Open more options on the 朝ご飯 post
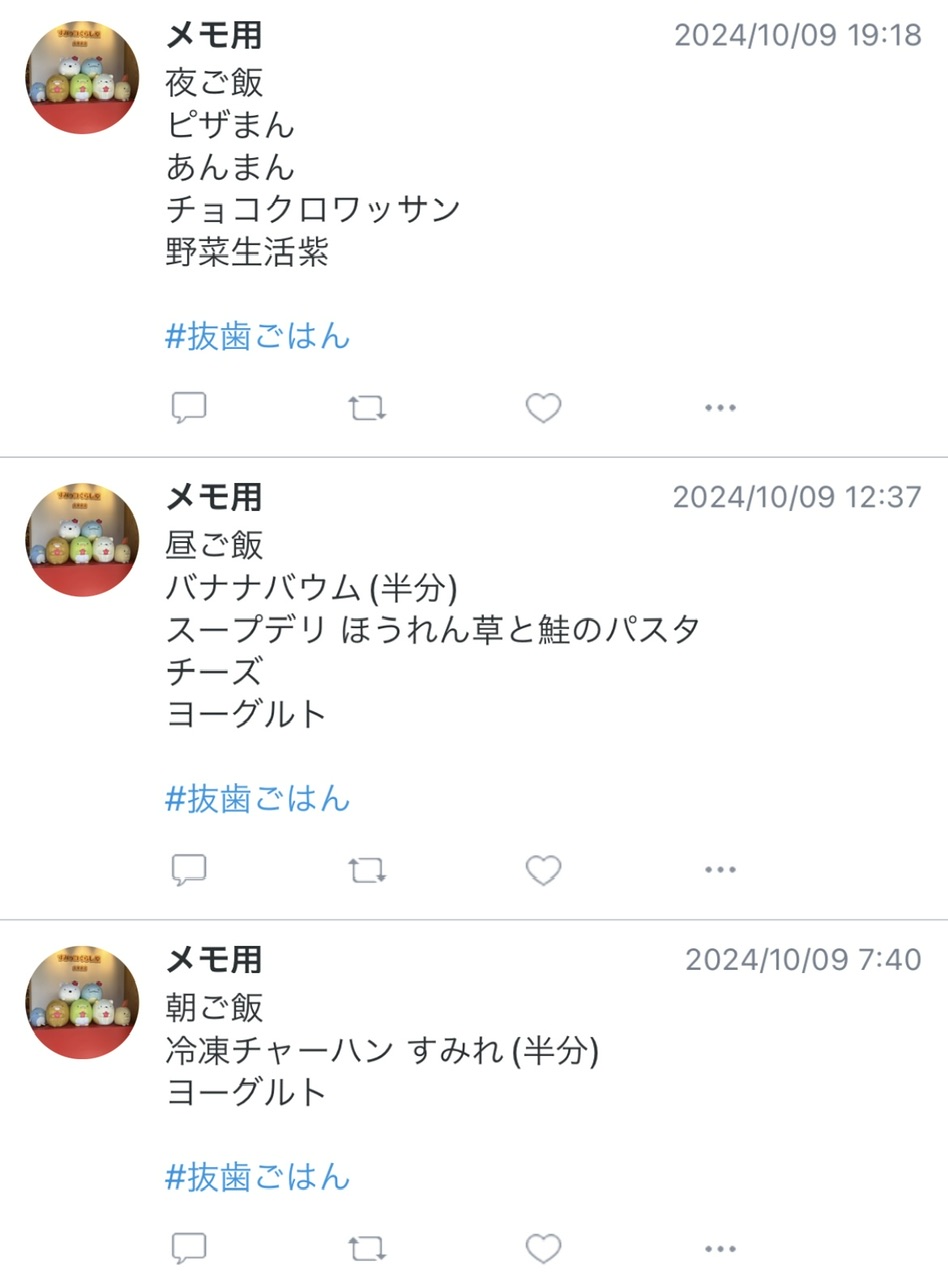Screen dimensions: 948x1280 pos(720,1248)
